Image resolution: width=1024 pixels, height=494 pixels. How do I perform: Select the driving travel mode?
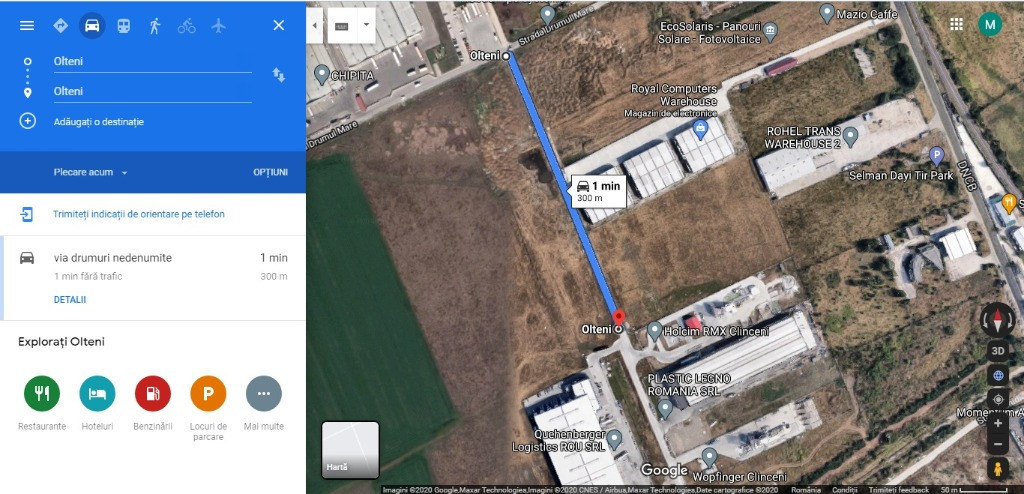tap(92, 25)
